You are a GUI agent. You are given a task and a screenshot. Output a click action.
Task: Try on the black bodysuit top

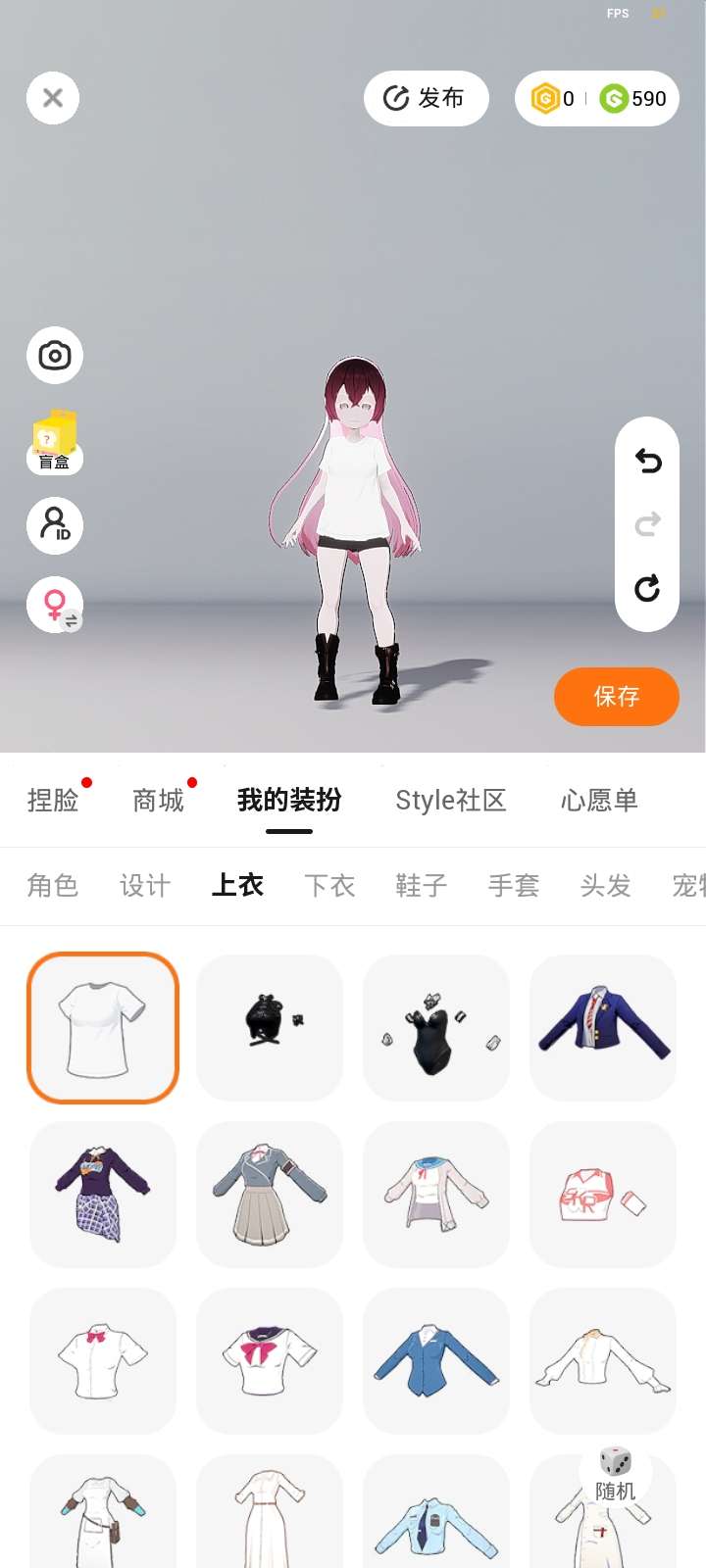pos(436,1027)
